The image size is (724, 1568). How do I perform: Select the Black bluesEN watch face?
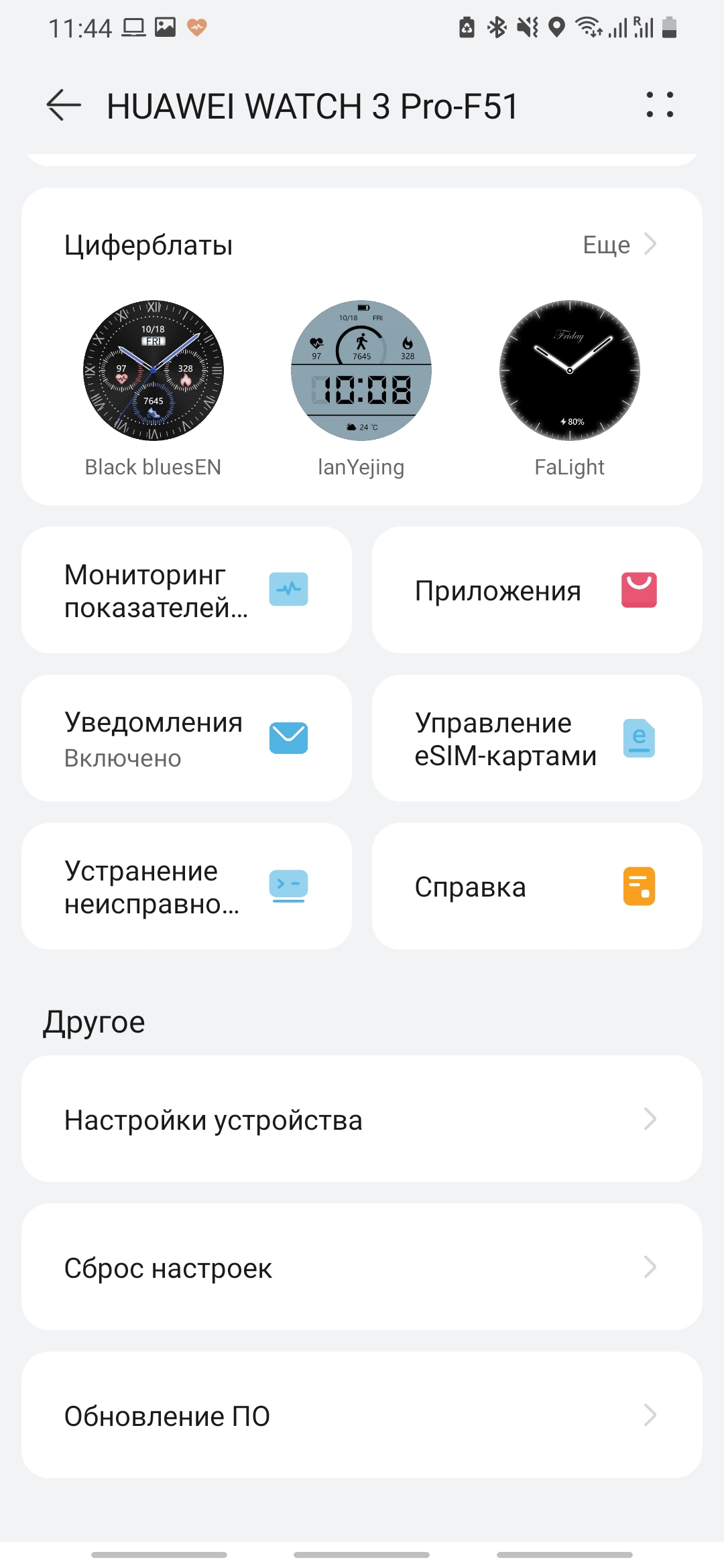154,371
